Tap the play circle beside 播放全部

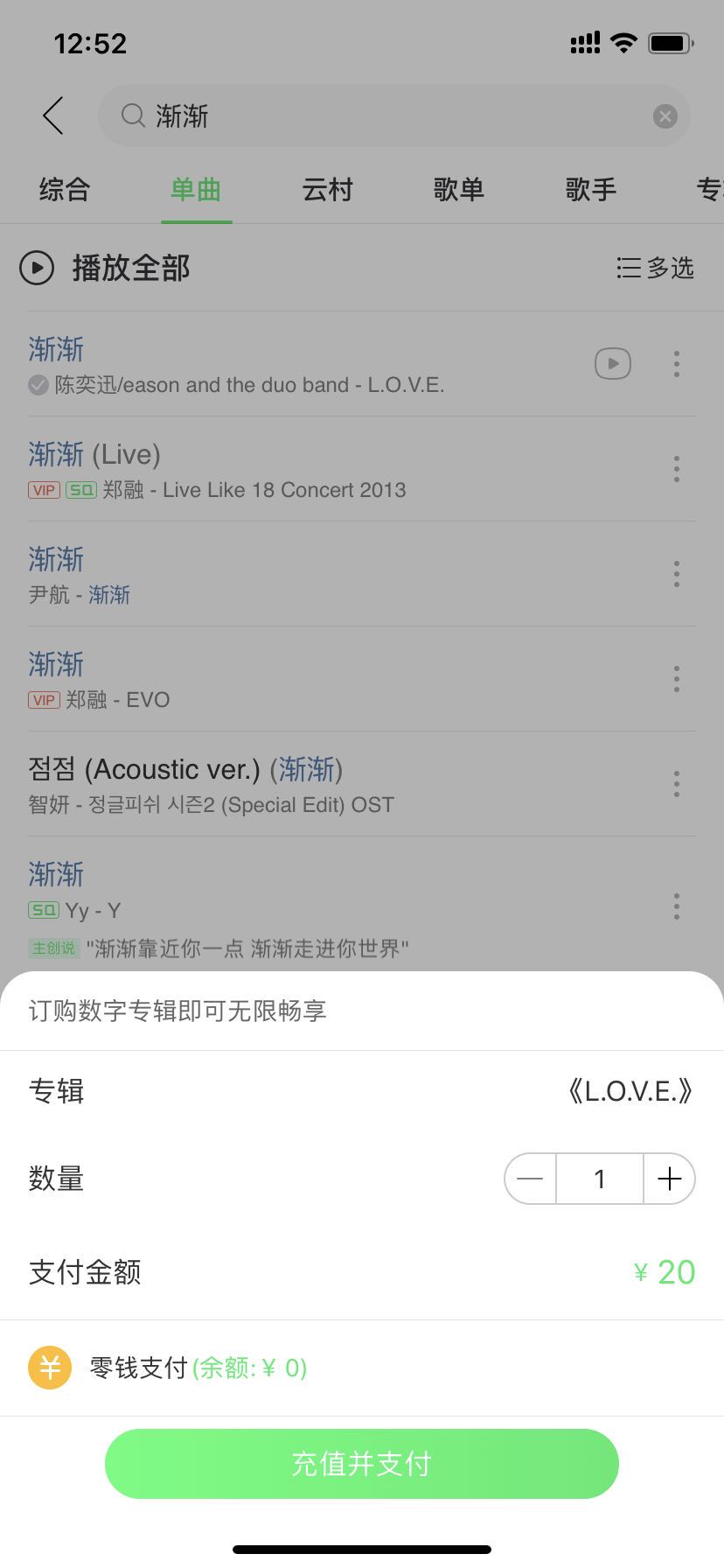coord(37,268)
